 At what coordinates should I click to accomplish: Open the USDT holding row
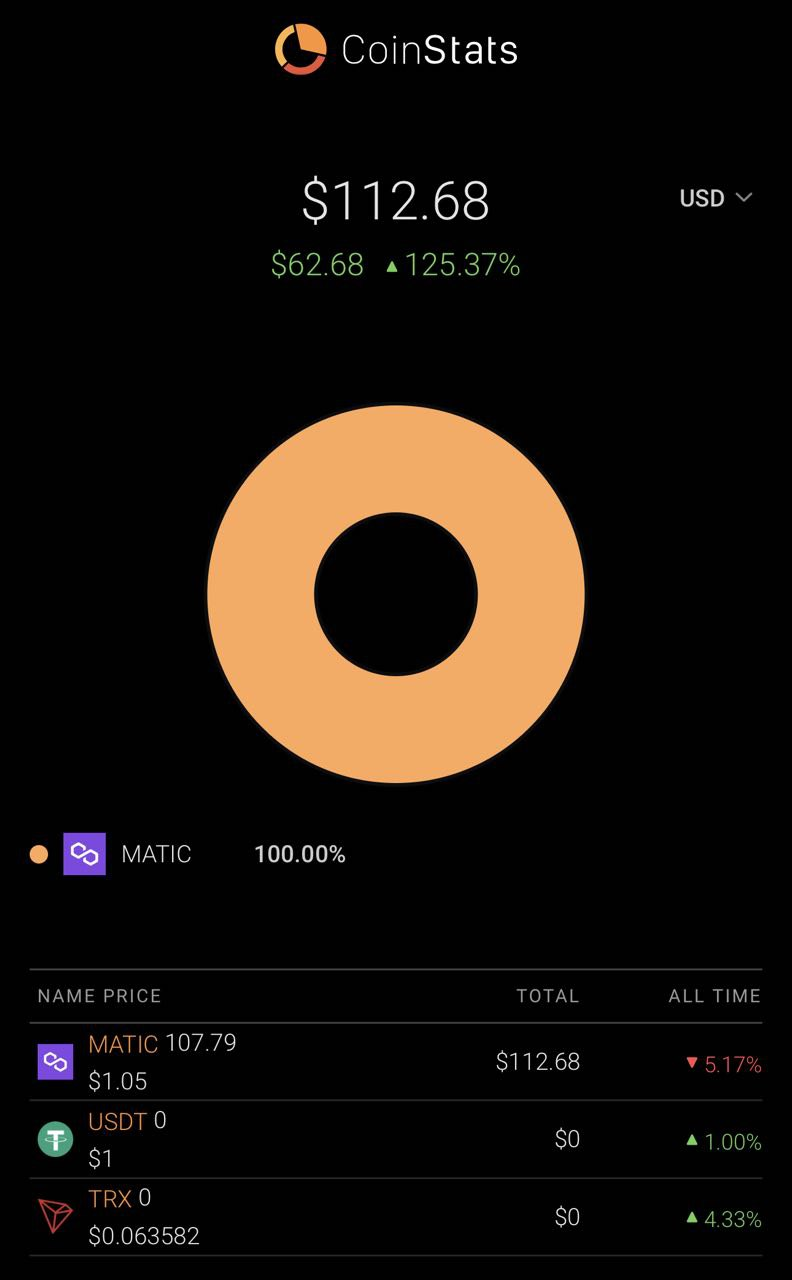point(396,1139)
